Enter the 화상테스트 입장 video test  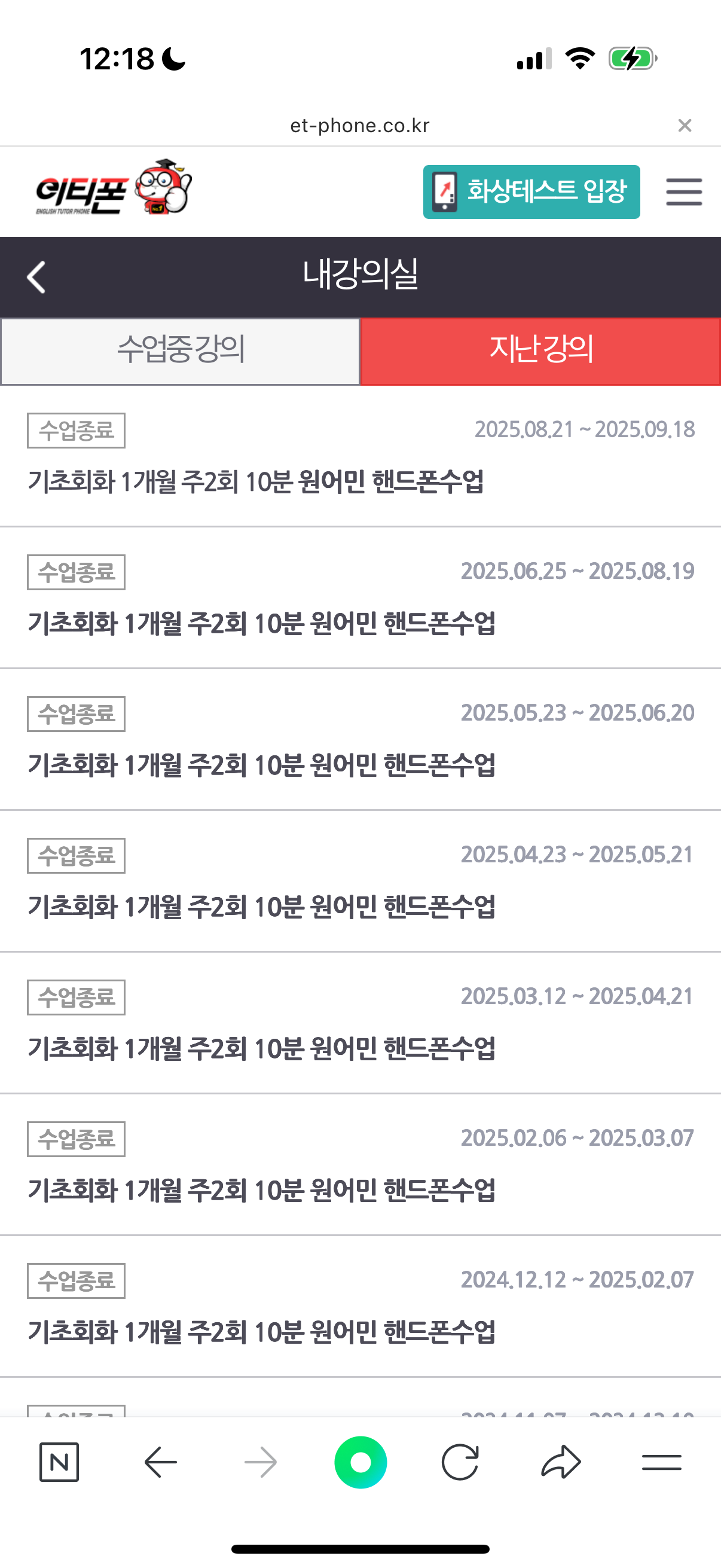531,192
